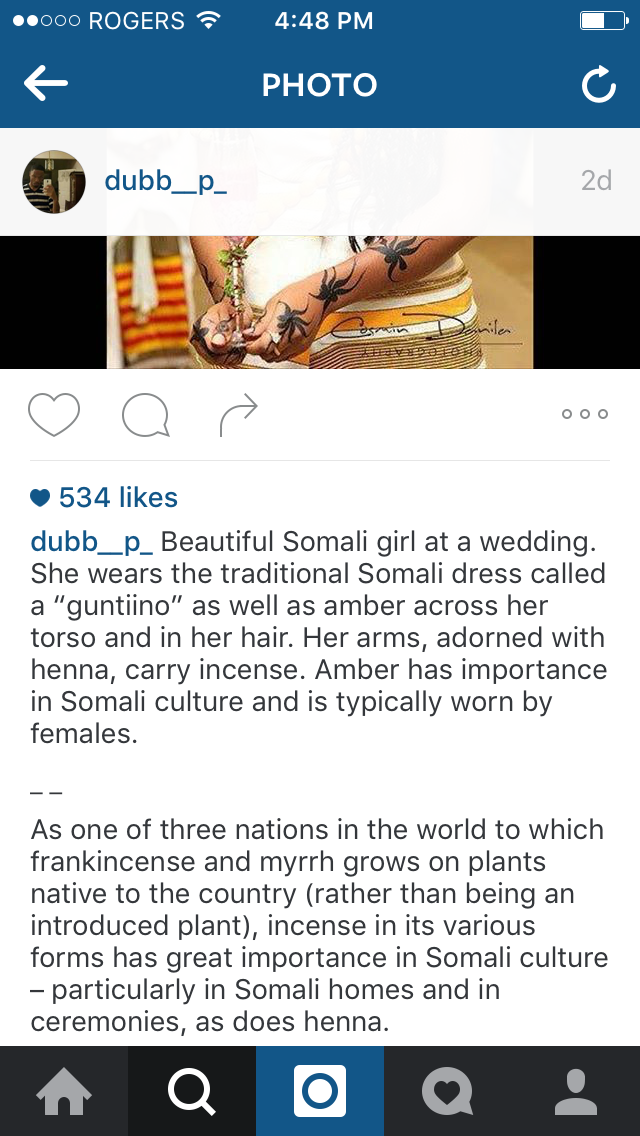Open the Camera tab
Screen dimensions: 640x1136
(x=320, y=1091)
